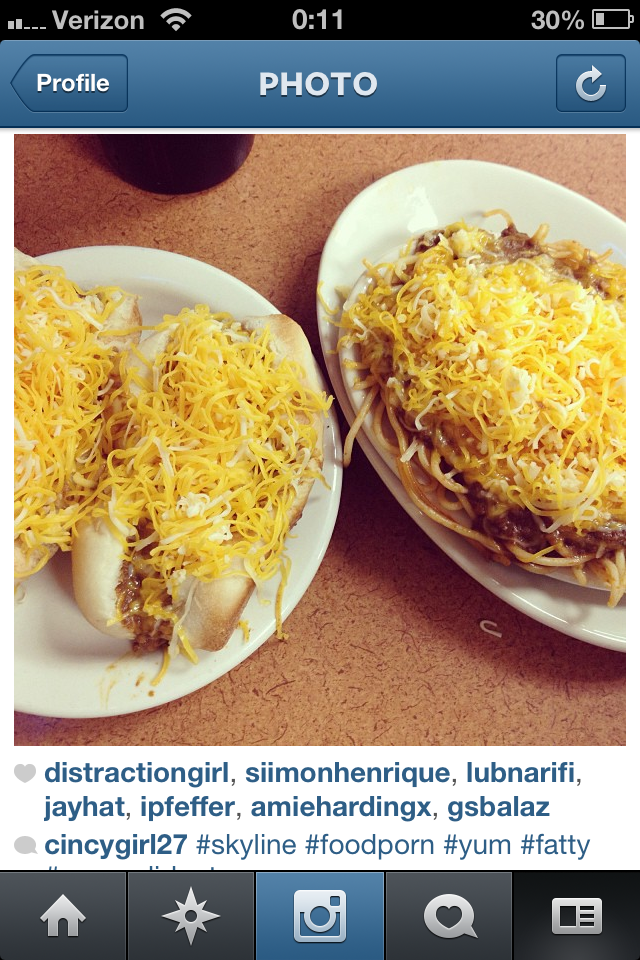Viewport: 640px width, 960px height.
Task: Open the news activity tab
Action: click(x=447, y=915)
